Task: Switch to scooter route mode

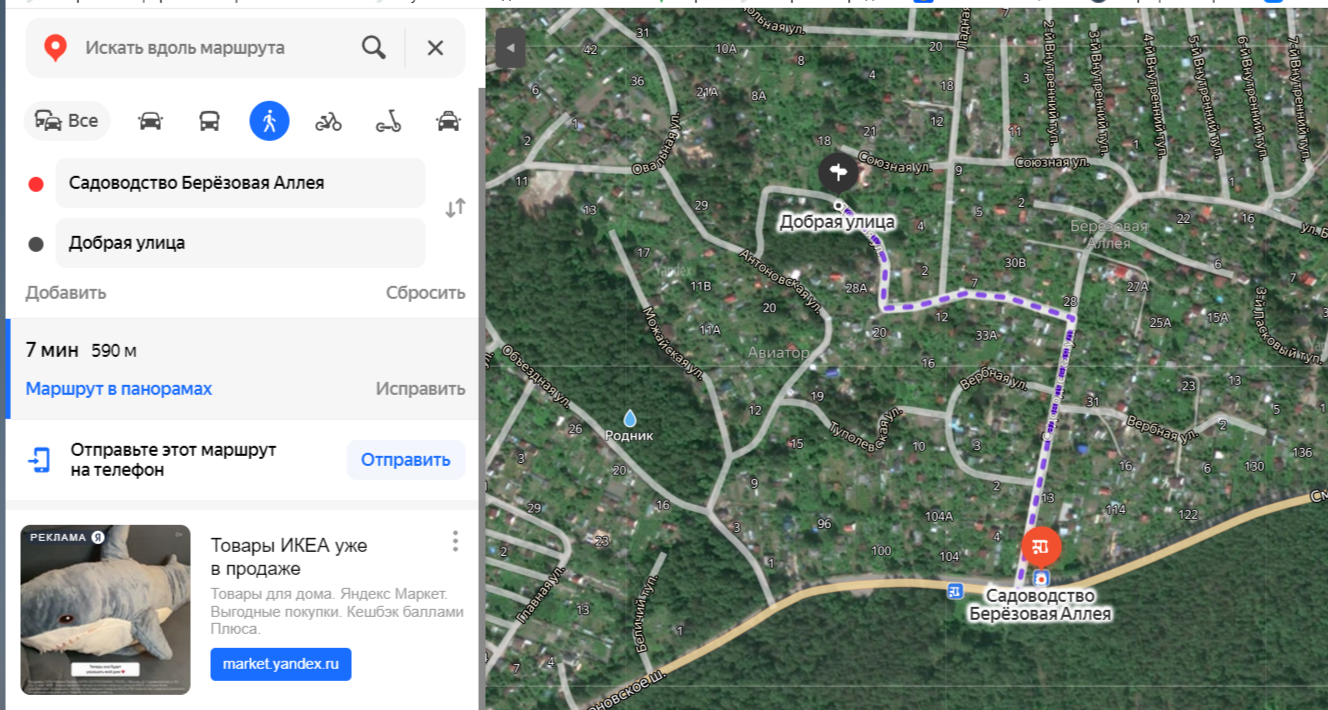Action: pos(388,121)
